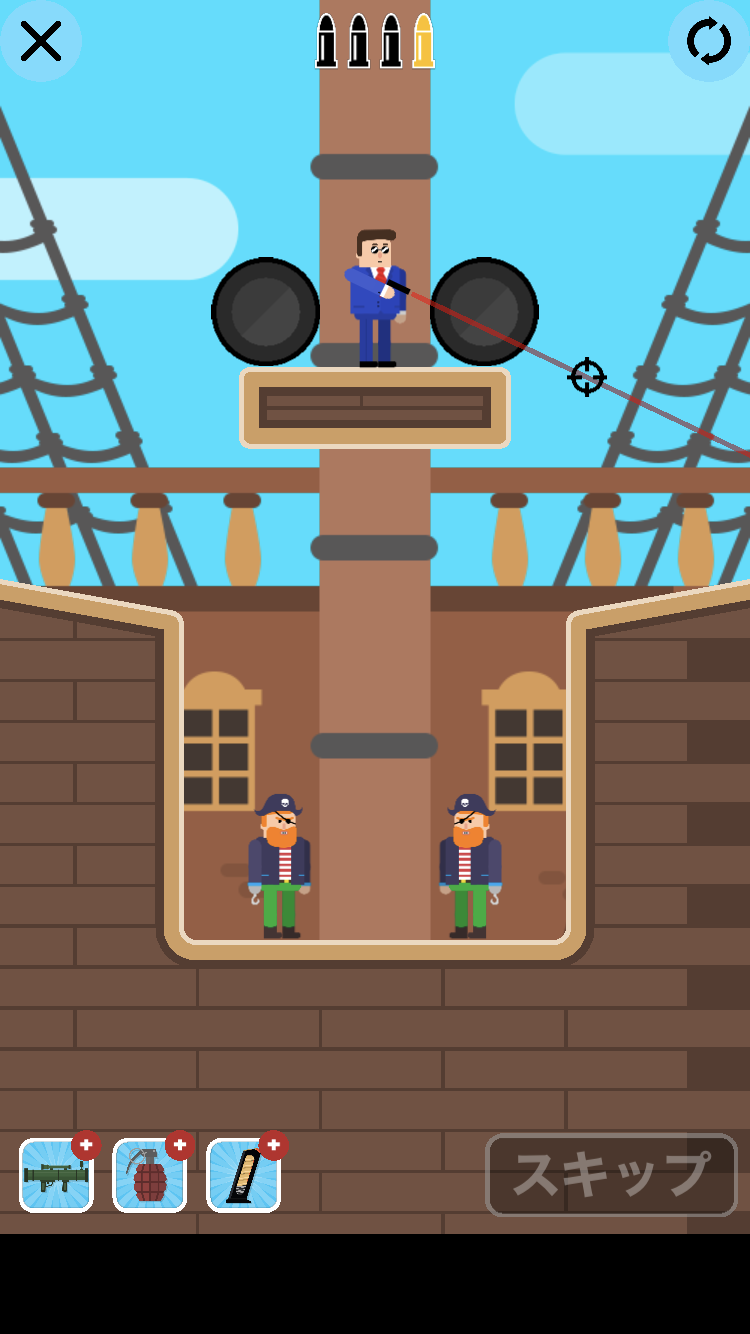This screenshot has width=750, height=1334.
Task: Tap the スキップ button to skip level
Action: click(611, 1175)
